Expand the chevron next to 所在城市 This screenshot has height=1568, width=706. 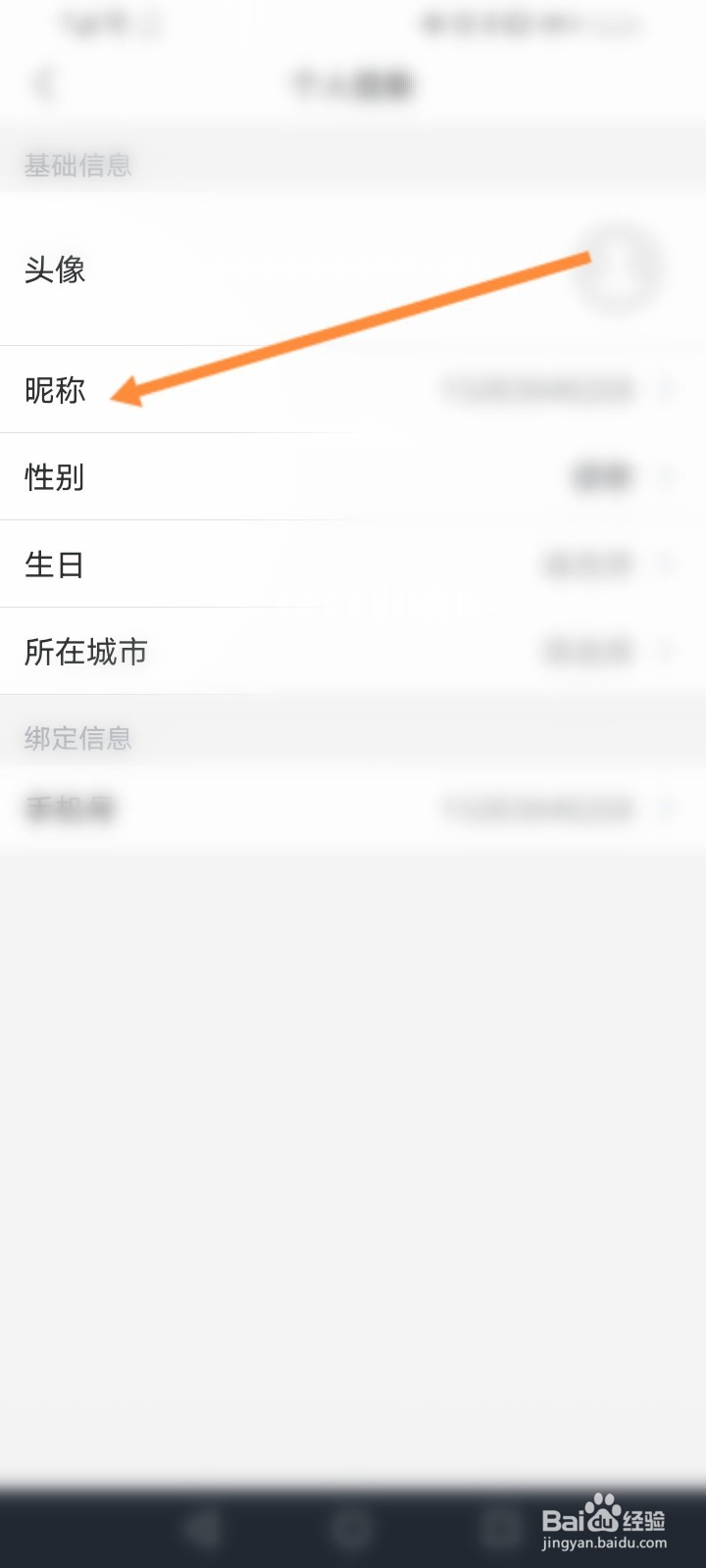point(668,652)
